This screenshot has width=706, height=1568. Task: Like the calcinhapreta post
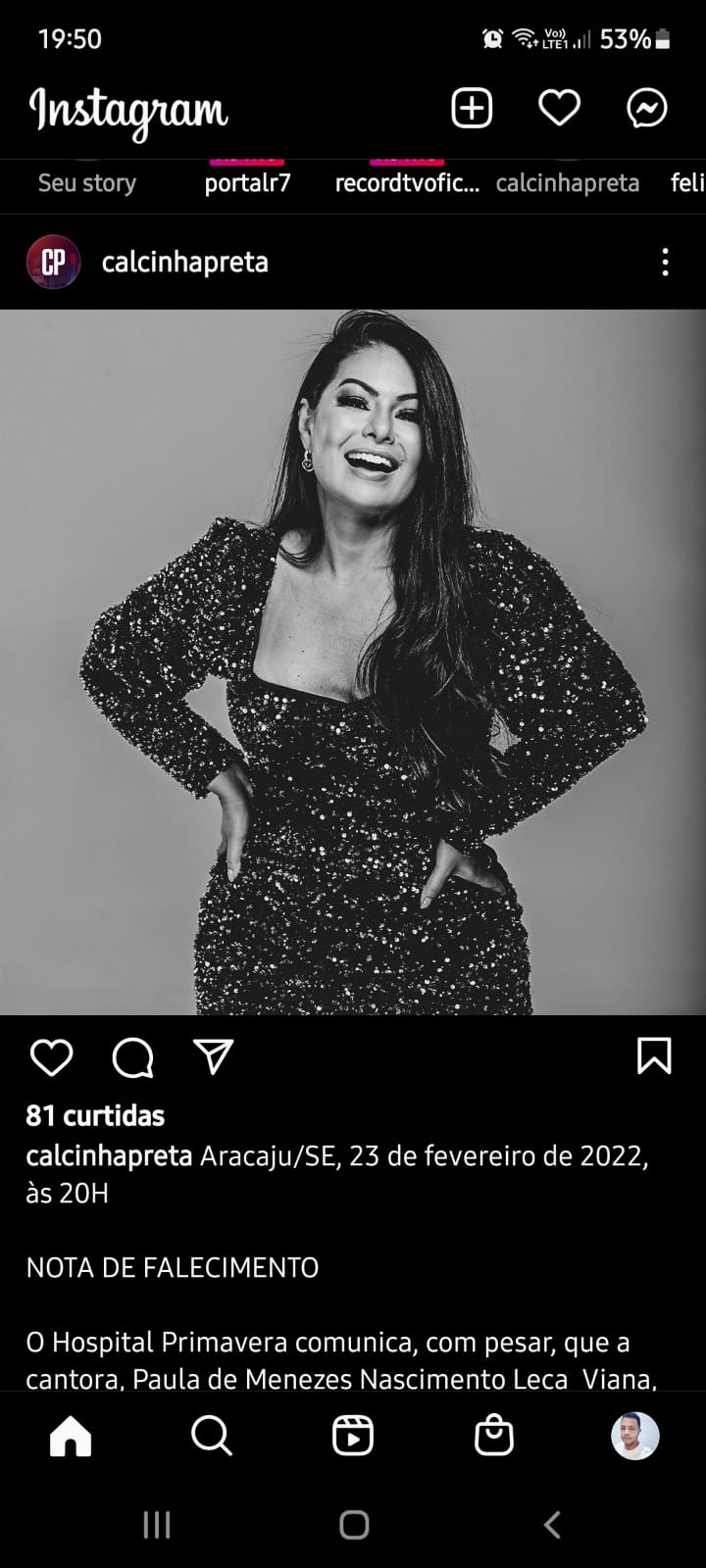pos(51,1057)
